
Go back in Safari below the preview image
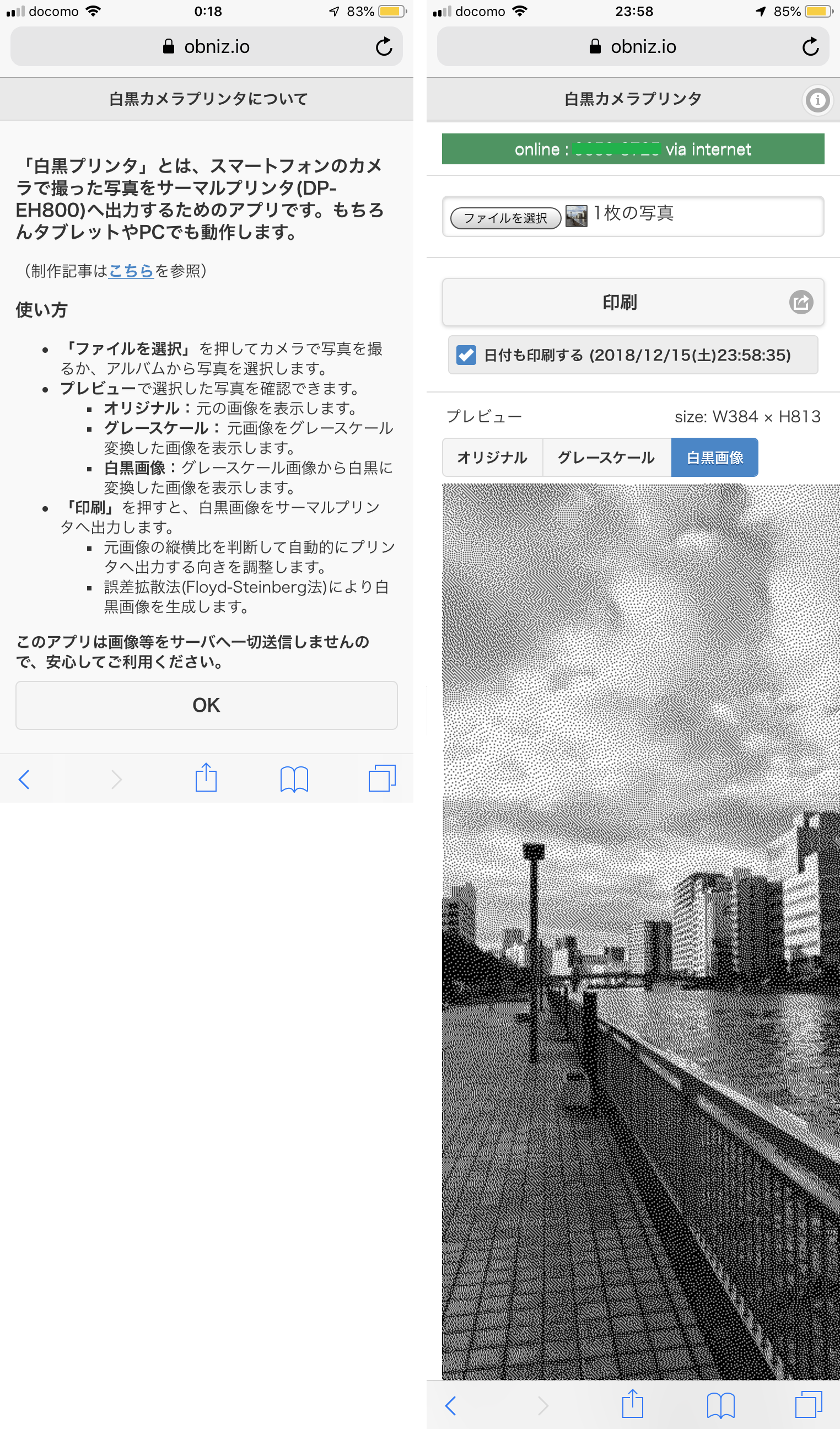pos(451,1406)
